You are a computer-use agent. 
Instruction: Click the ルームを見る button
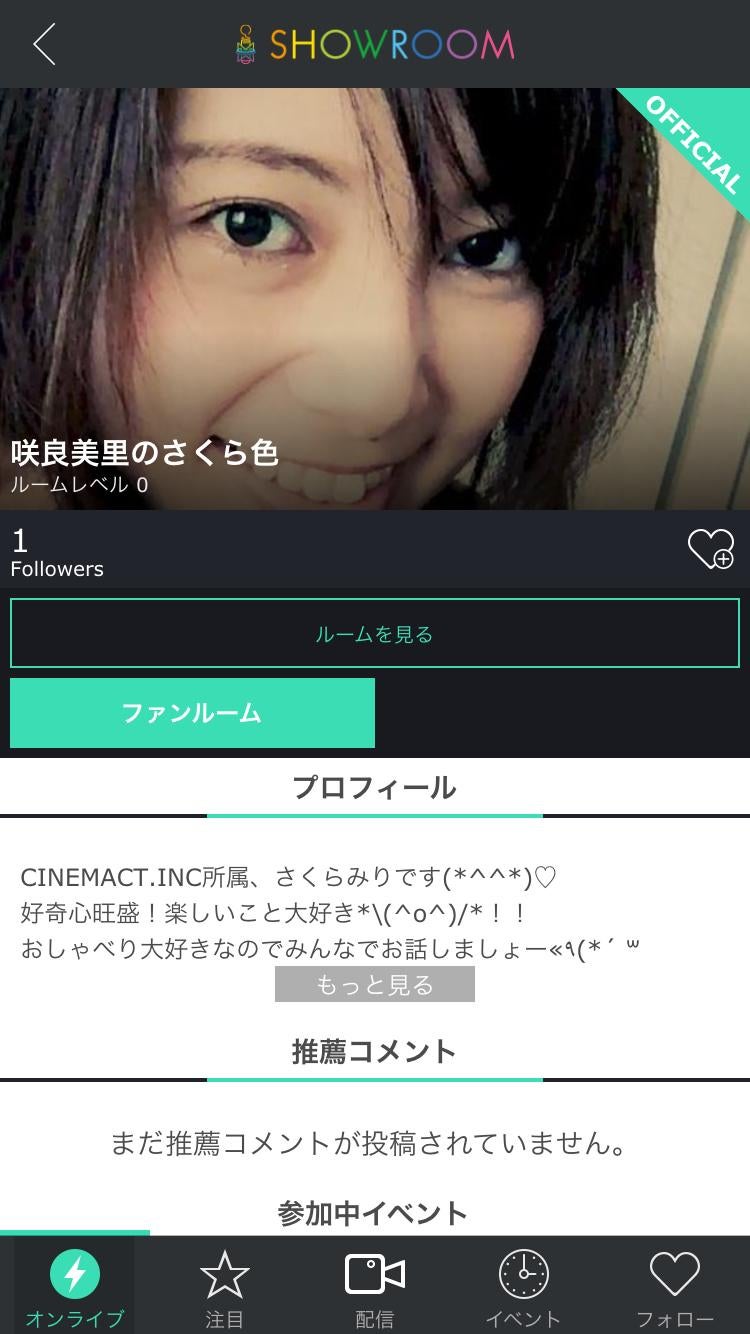375,632
